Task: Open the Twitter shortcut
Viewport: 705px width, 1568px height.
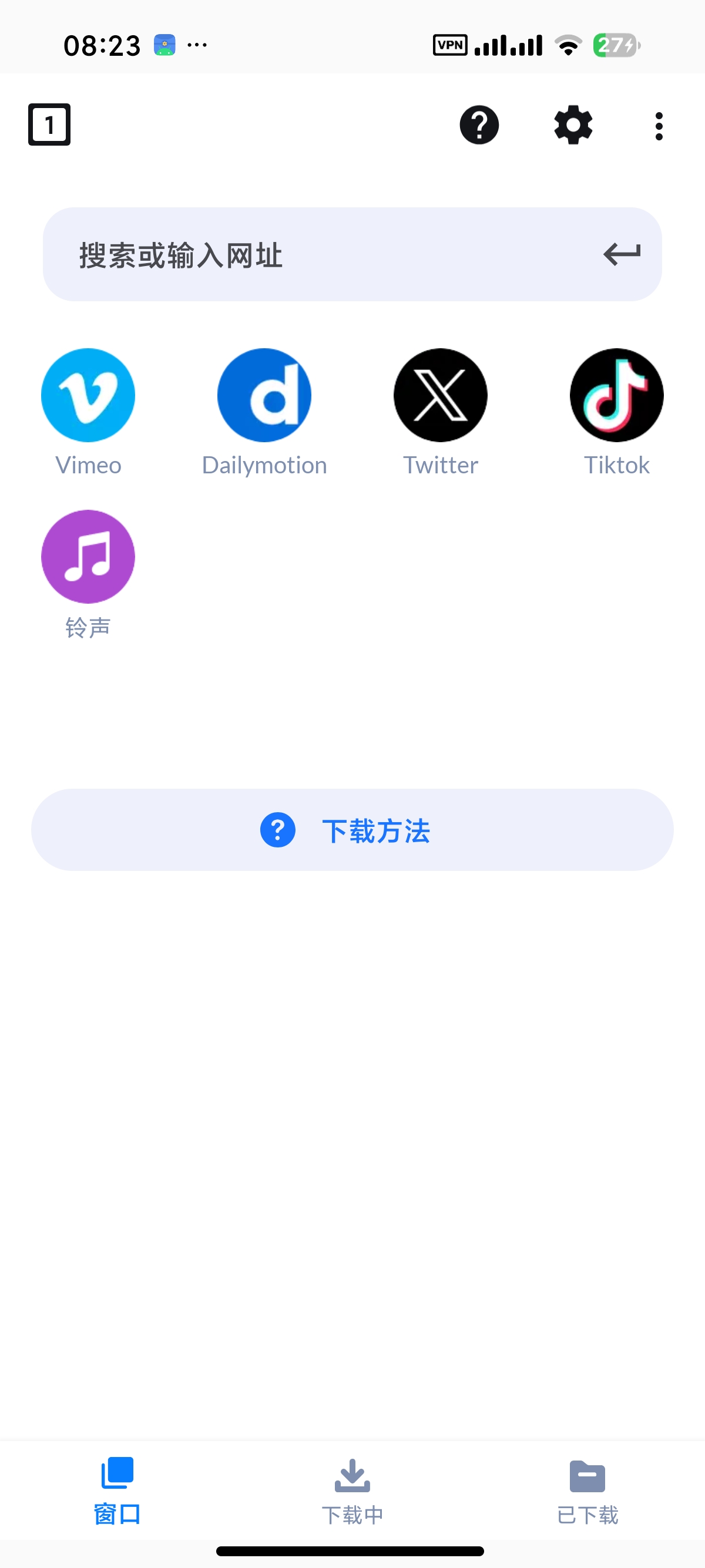Action: [x=440, y=413]
